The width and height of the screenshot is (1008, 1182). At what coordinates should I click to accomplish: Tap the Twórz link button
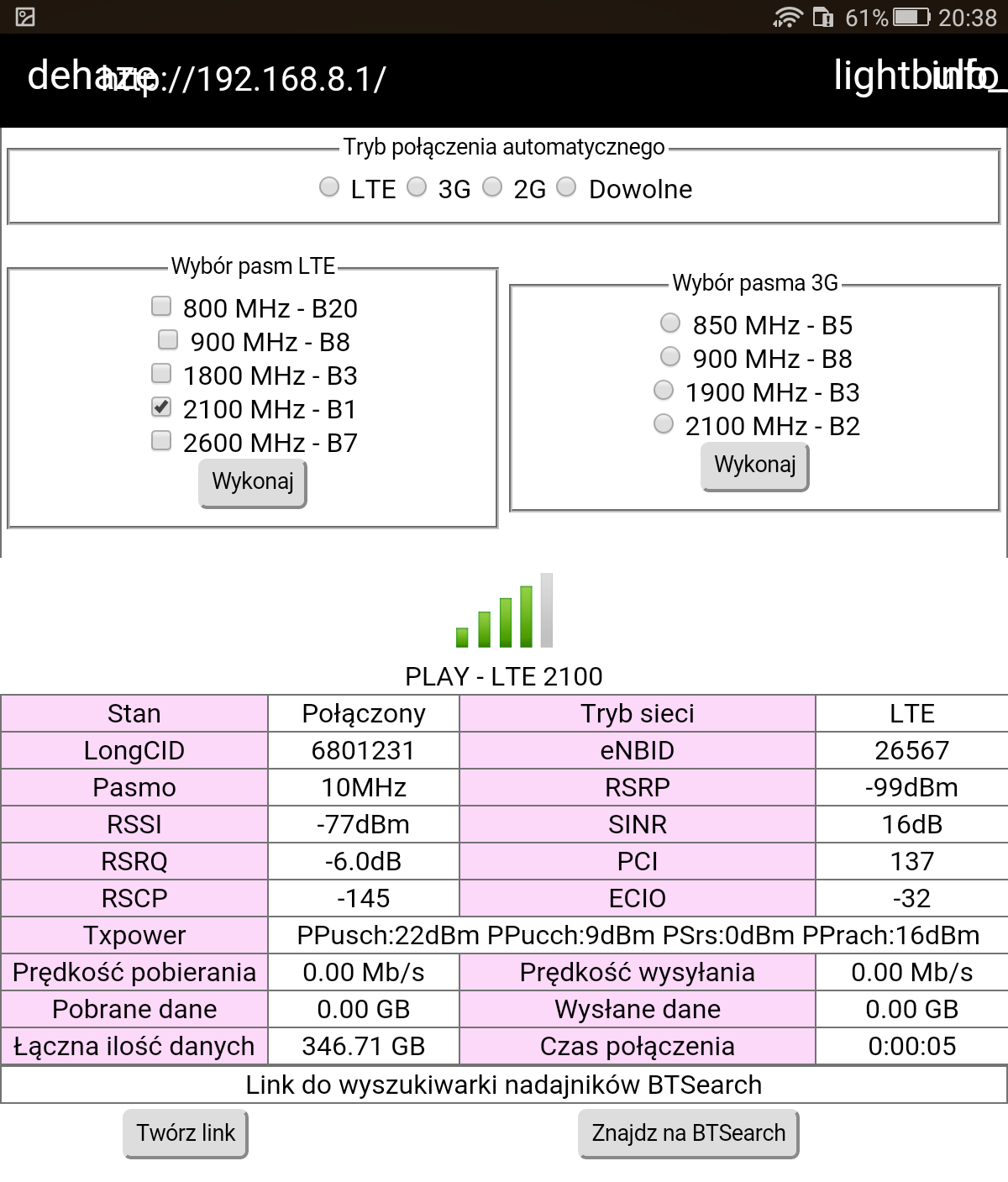coord(186,1133)
